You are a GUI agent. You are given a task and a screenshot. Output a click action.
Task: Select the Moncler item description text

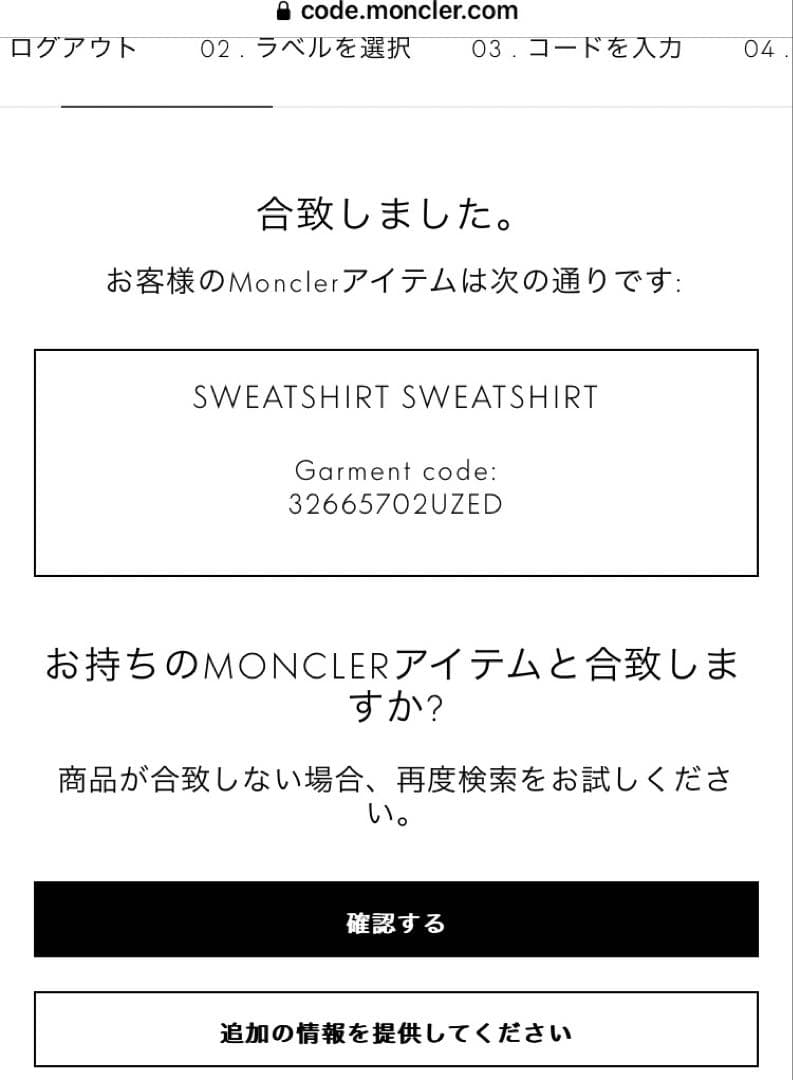pos(396,282)
